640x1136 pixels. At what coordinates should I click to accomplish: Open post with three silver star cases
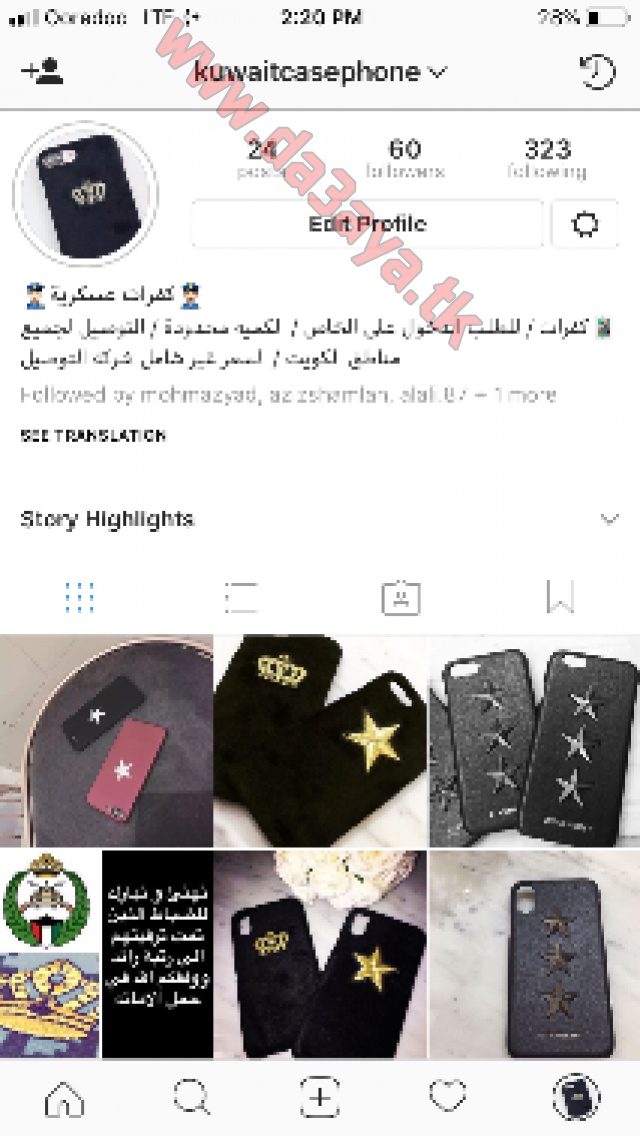point(535,740)
